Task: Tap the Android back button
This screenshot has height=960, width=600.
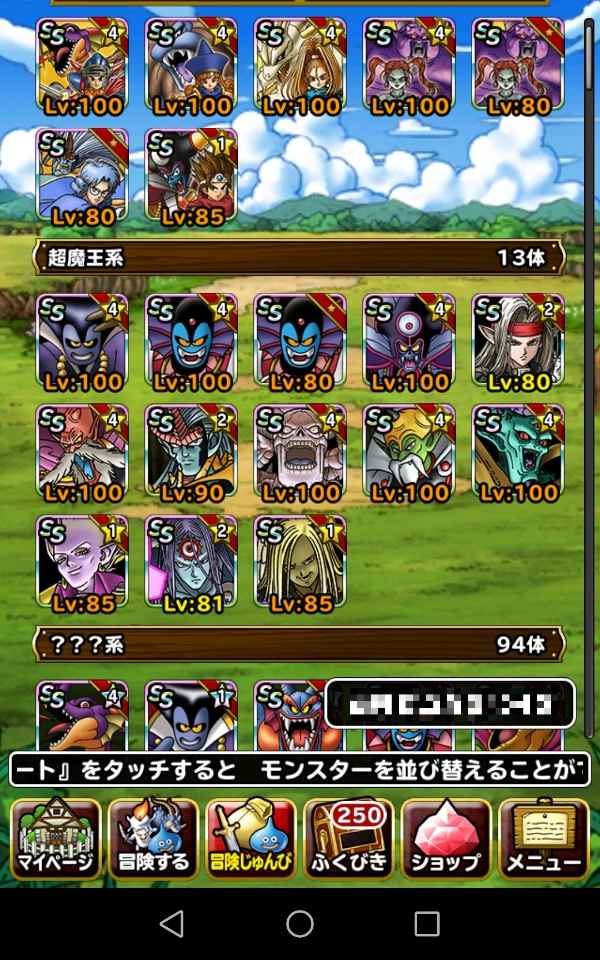Action: (172, 922)
